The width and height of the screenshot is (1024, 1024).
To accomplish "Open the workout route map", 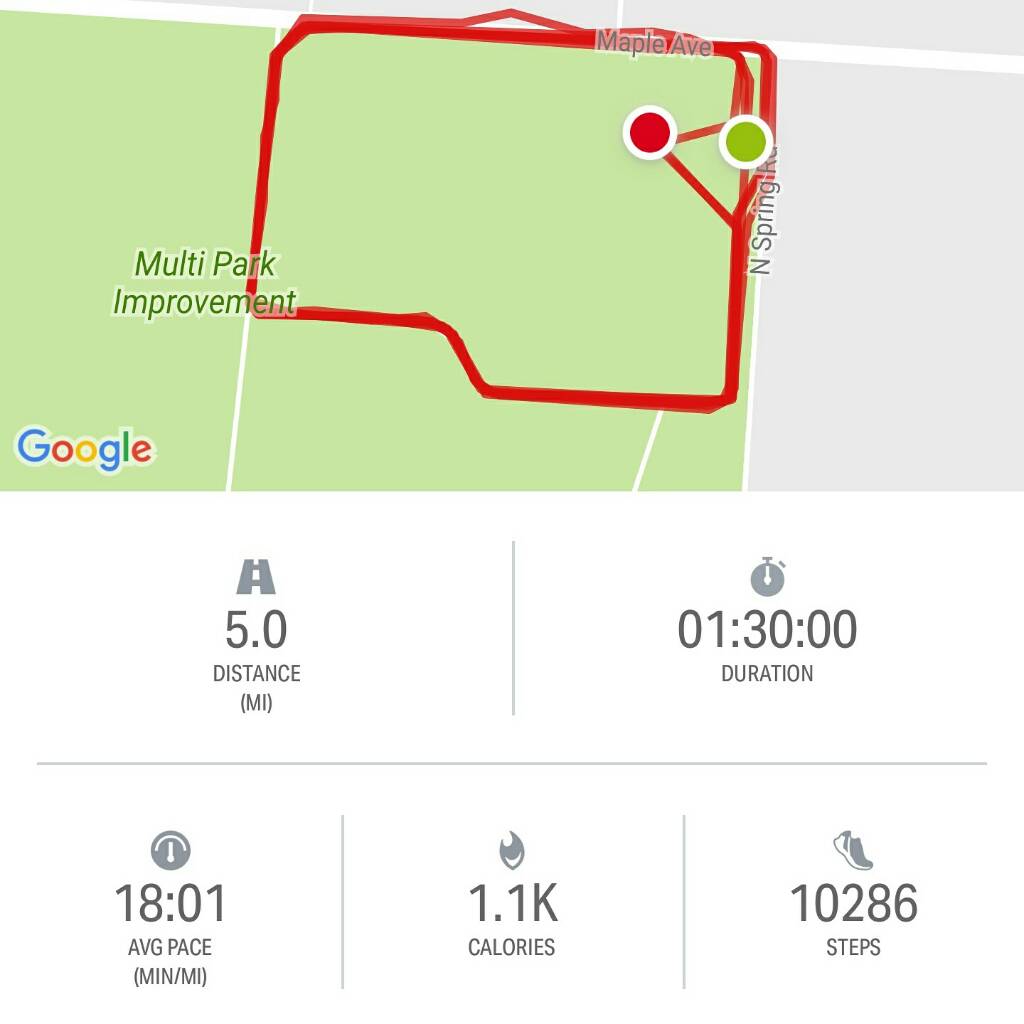I will [512, 245].
